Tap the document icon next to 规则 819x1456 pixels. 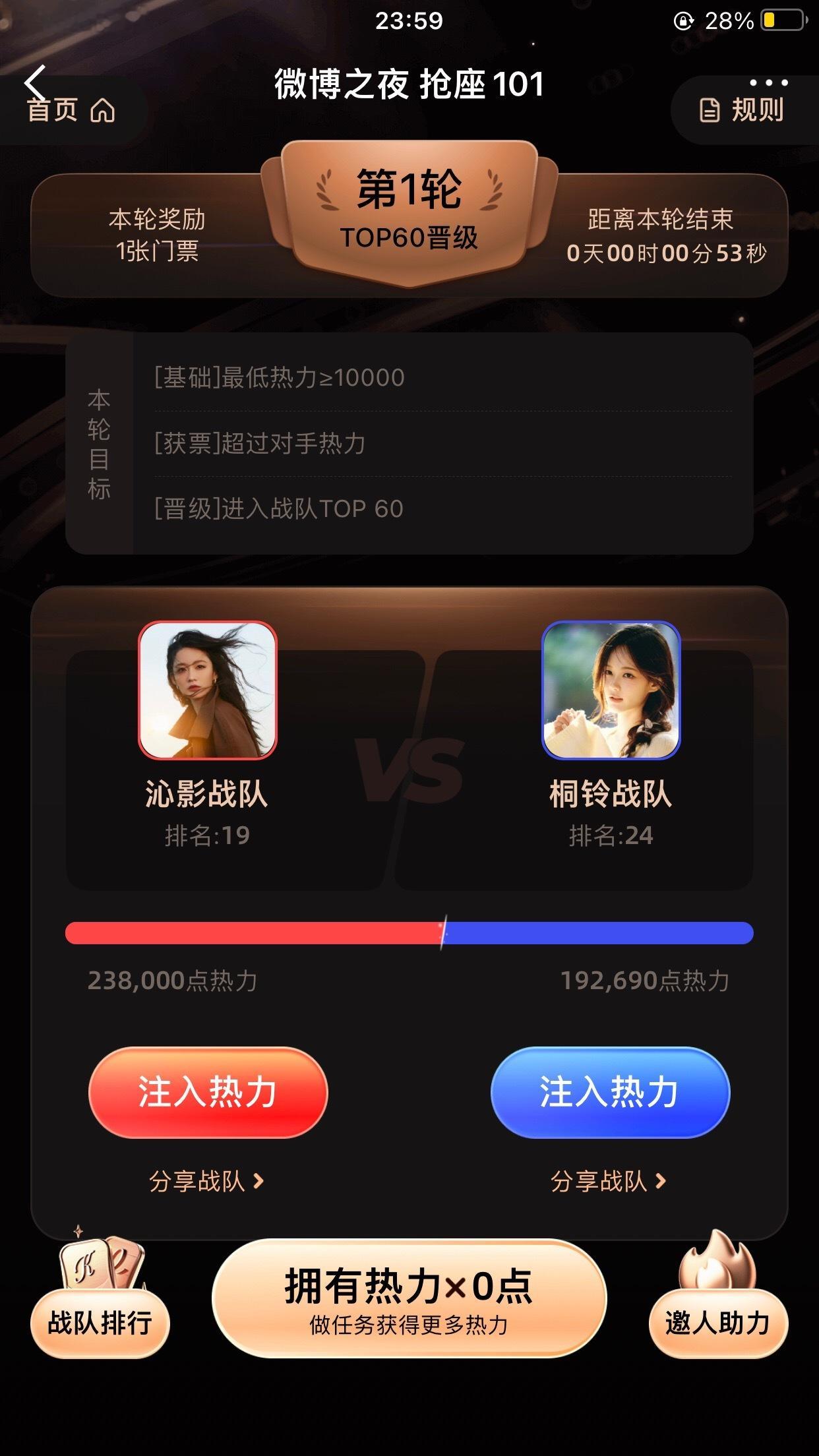click(709, 111)
